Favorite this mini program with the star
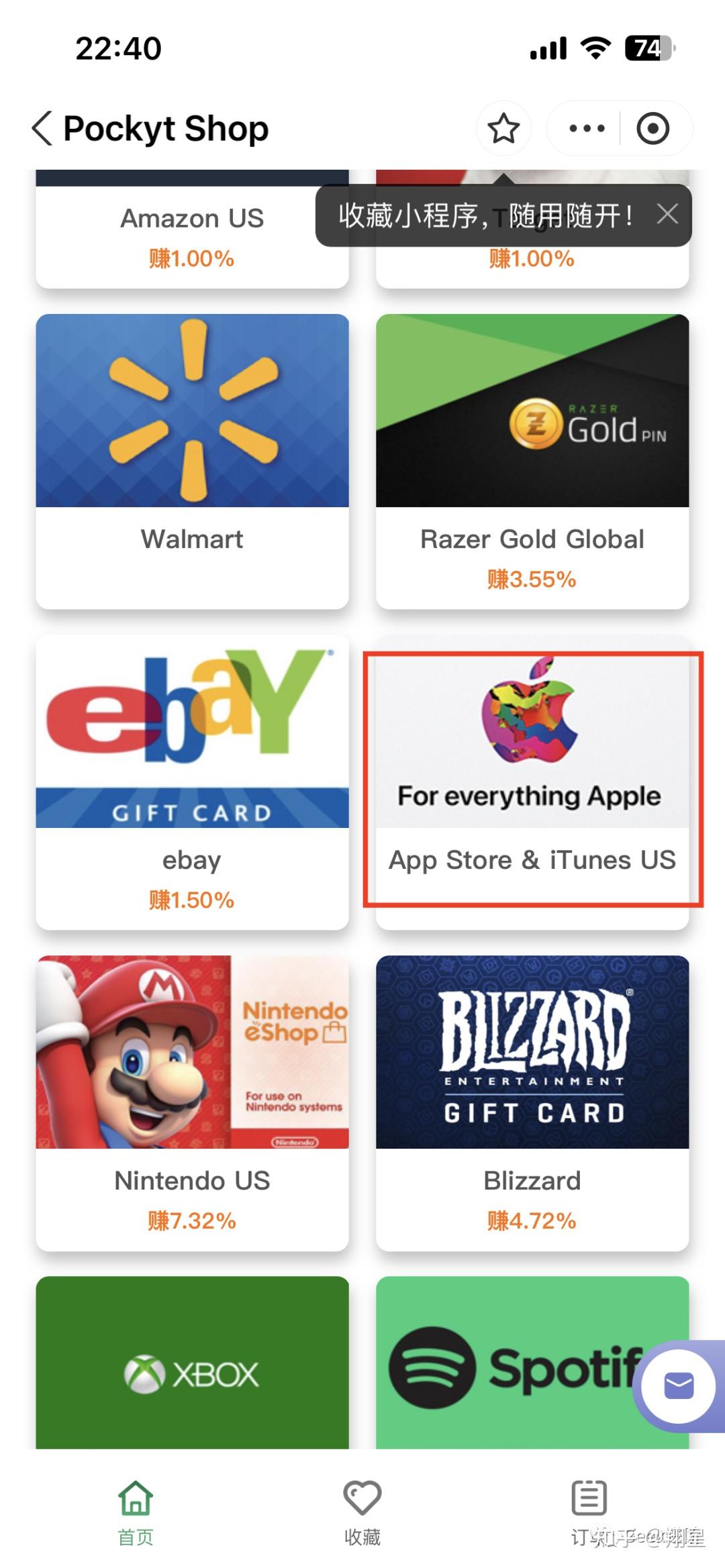 tap(503, 128)
